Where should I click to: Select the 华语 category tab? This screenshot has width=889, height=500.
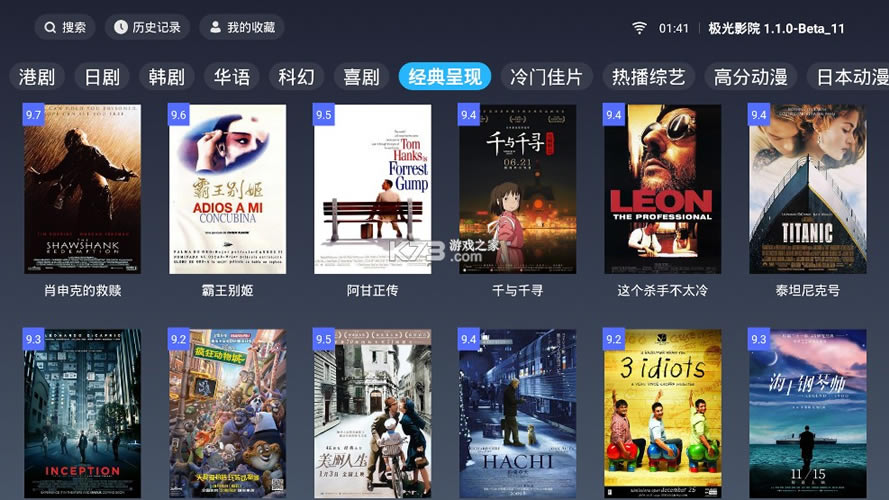232,77
